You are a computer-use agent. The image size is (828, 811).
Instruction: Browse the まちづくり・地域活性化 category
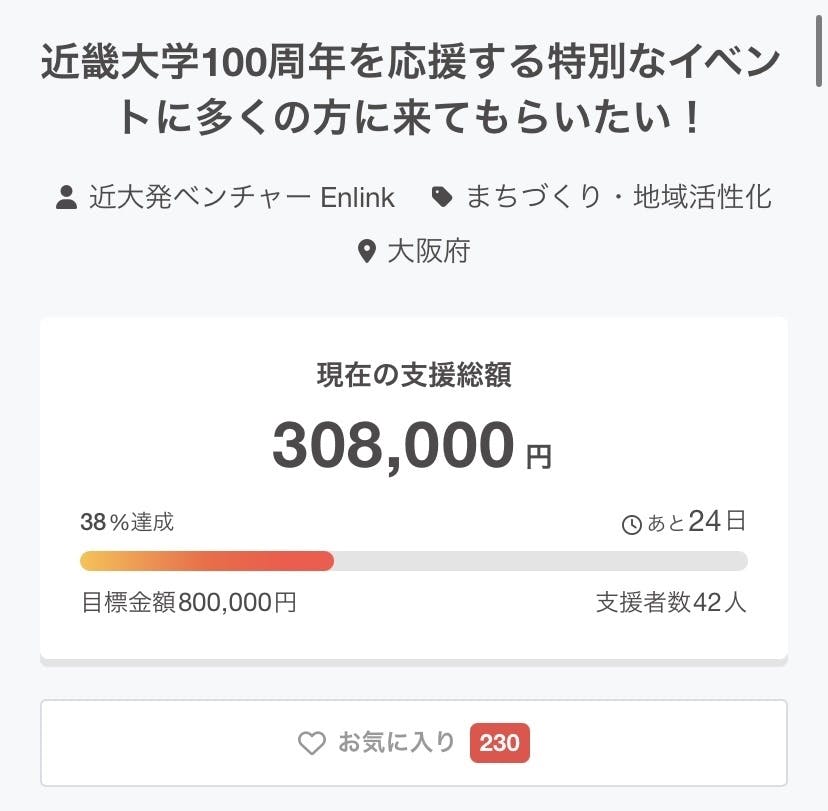click(618, 197)
